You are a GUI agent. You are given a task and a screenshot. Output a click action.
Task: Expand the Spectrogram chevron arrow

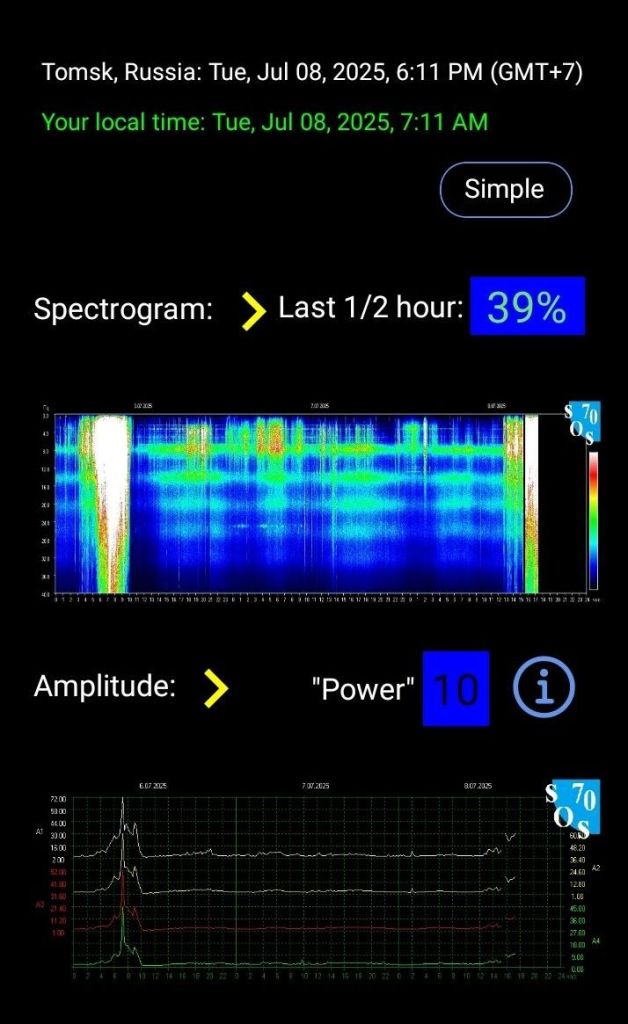(x=254, y=310)
